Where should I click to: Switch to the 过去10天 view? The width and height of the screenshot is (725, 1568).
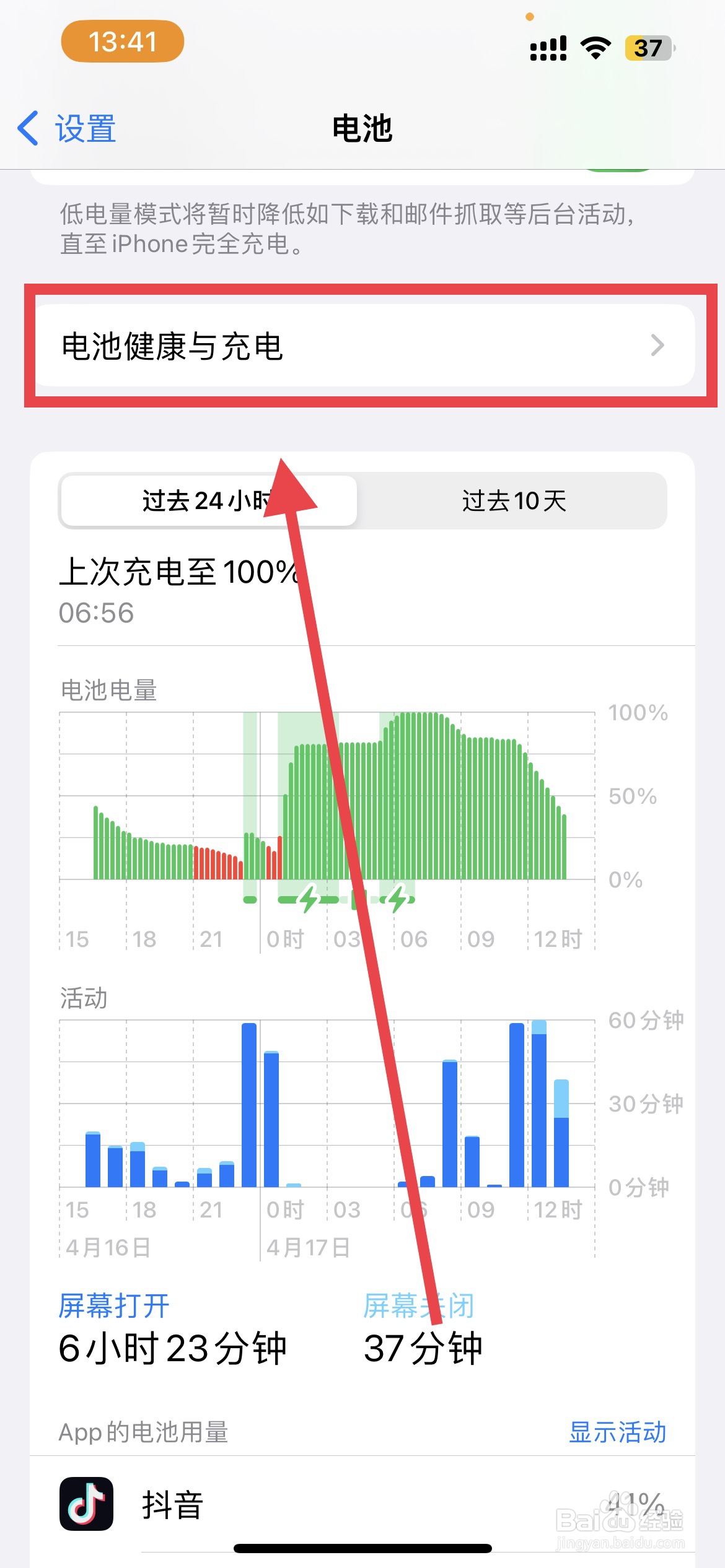pyautogui.click(x=516, y=502)
